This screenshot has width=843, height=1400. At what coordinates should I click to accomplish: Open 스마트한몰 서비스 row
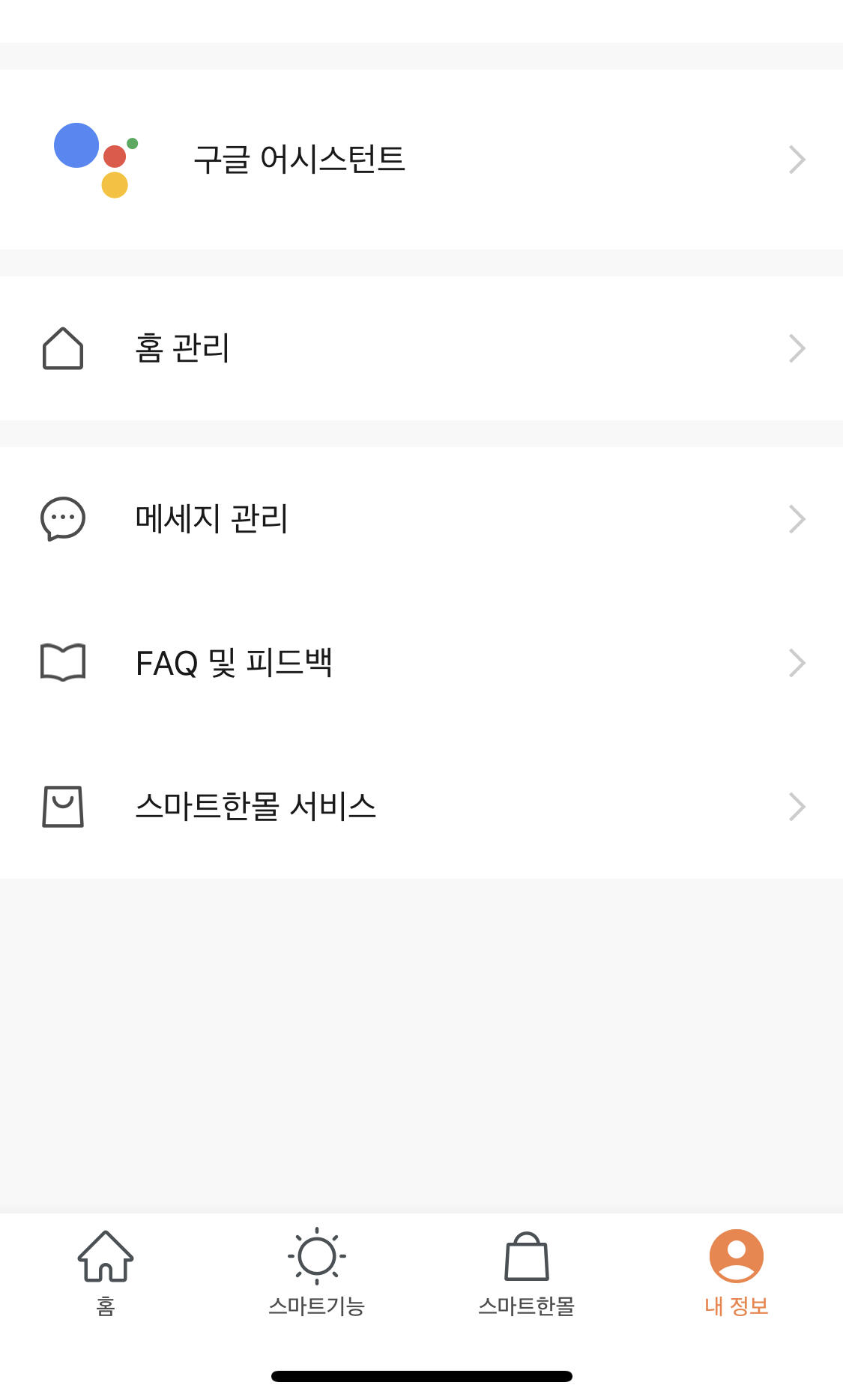[421, 807]
